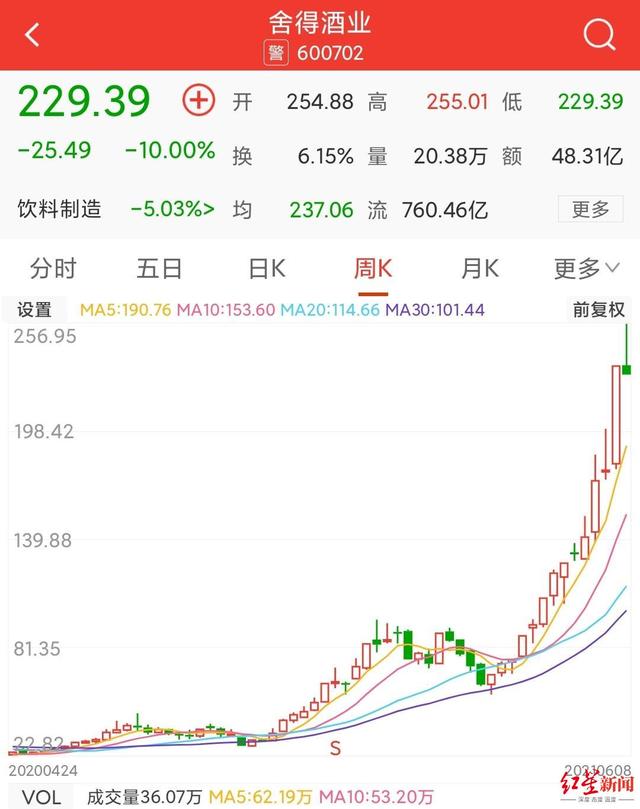Open chart 设置 settings
Screen dimensions: 640x809
tap(34, 310)
